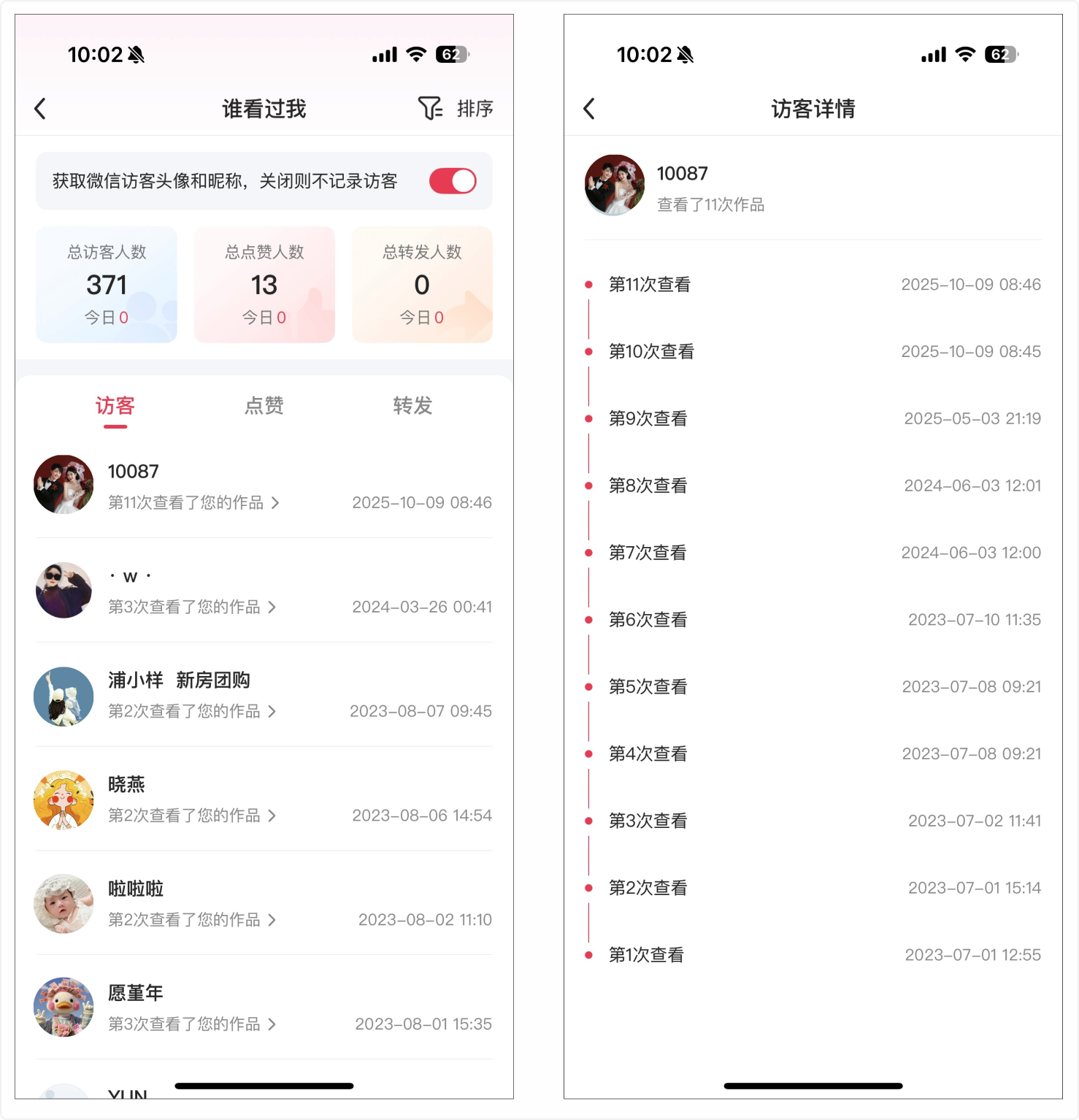Open visitor 浦小样 新房团购 details
Screen dimensions: 1079x1120
click(x=263, y=695)
